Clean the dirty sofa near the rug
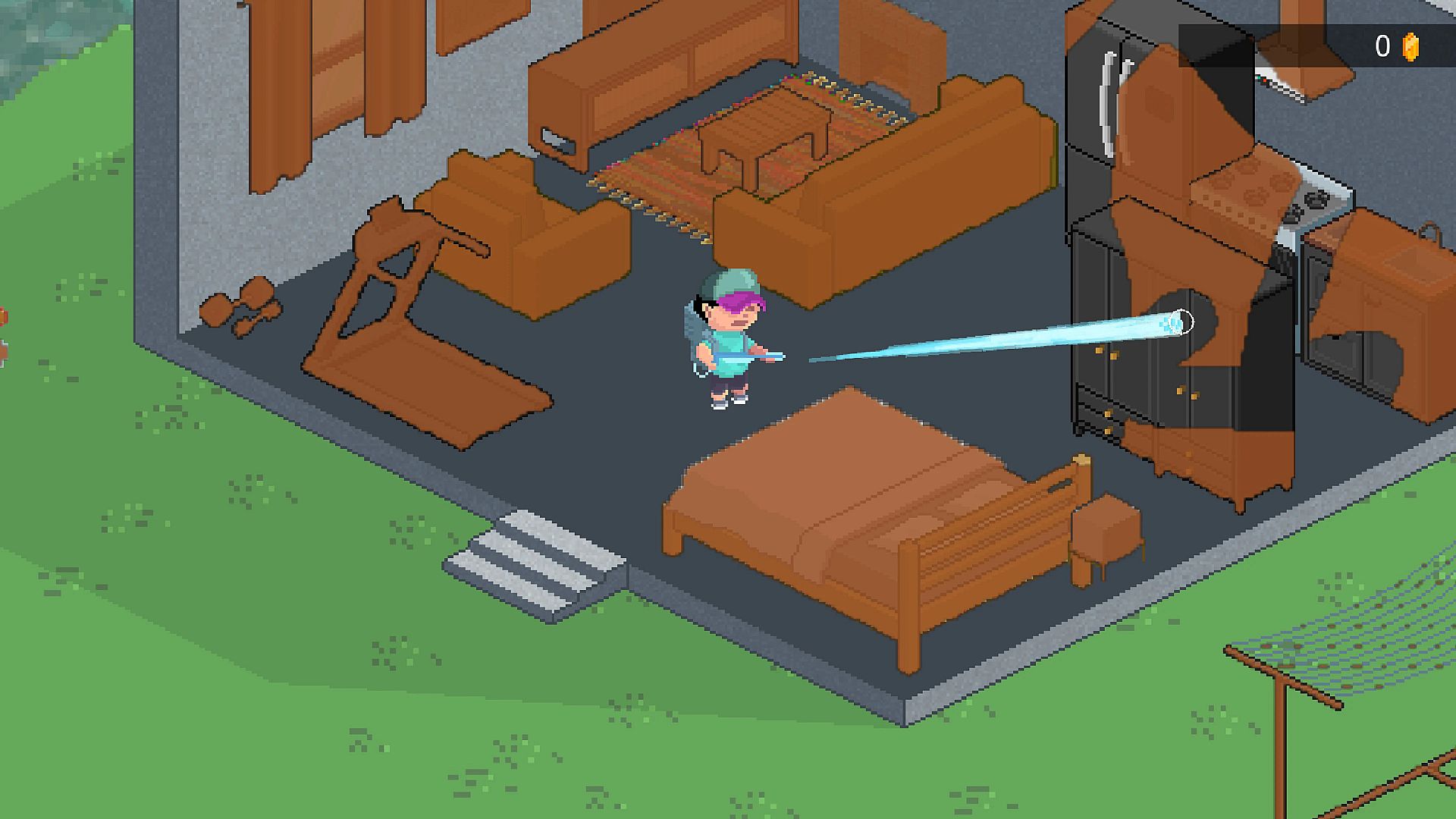 887,197
